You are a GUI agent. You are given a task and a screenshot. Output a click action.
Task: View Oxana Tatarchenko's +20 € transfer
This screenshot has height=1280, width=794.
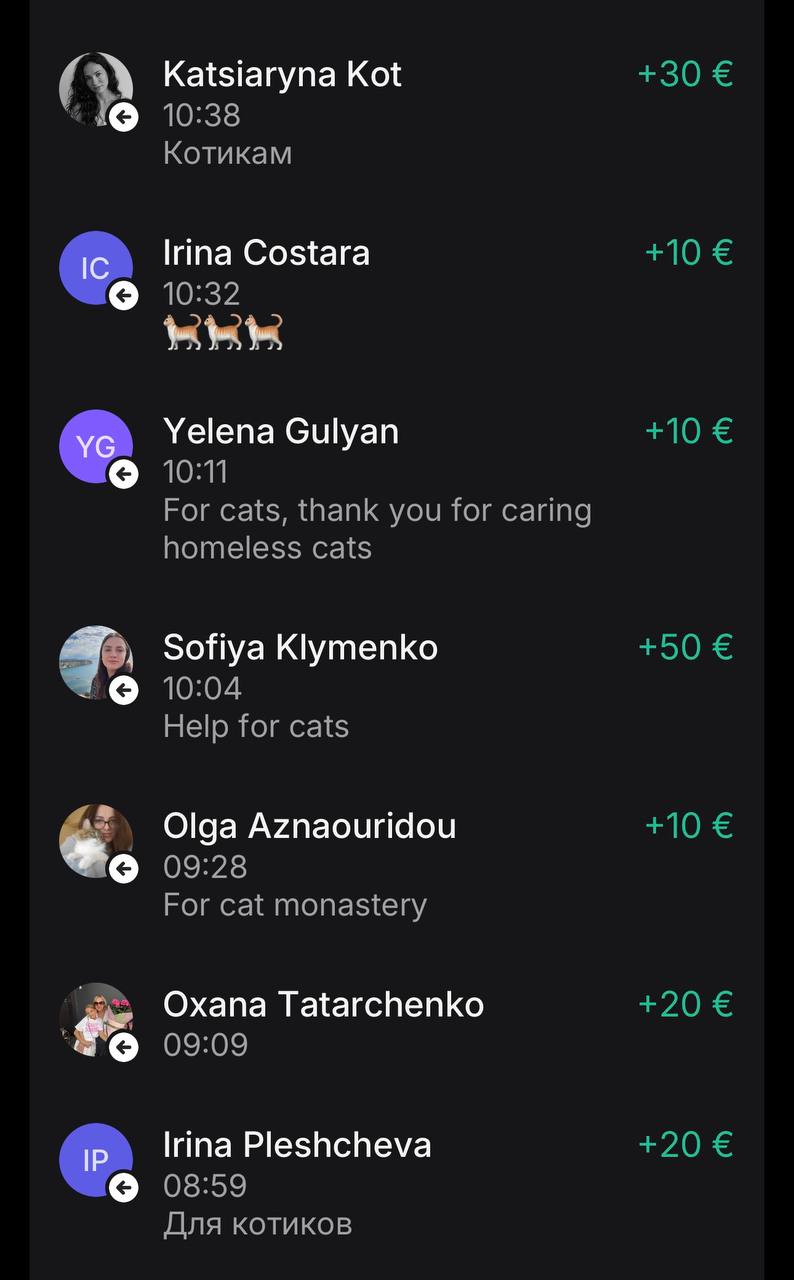(396, 1022)
